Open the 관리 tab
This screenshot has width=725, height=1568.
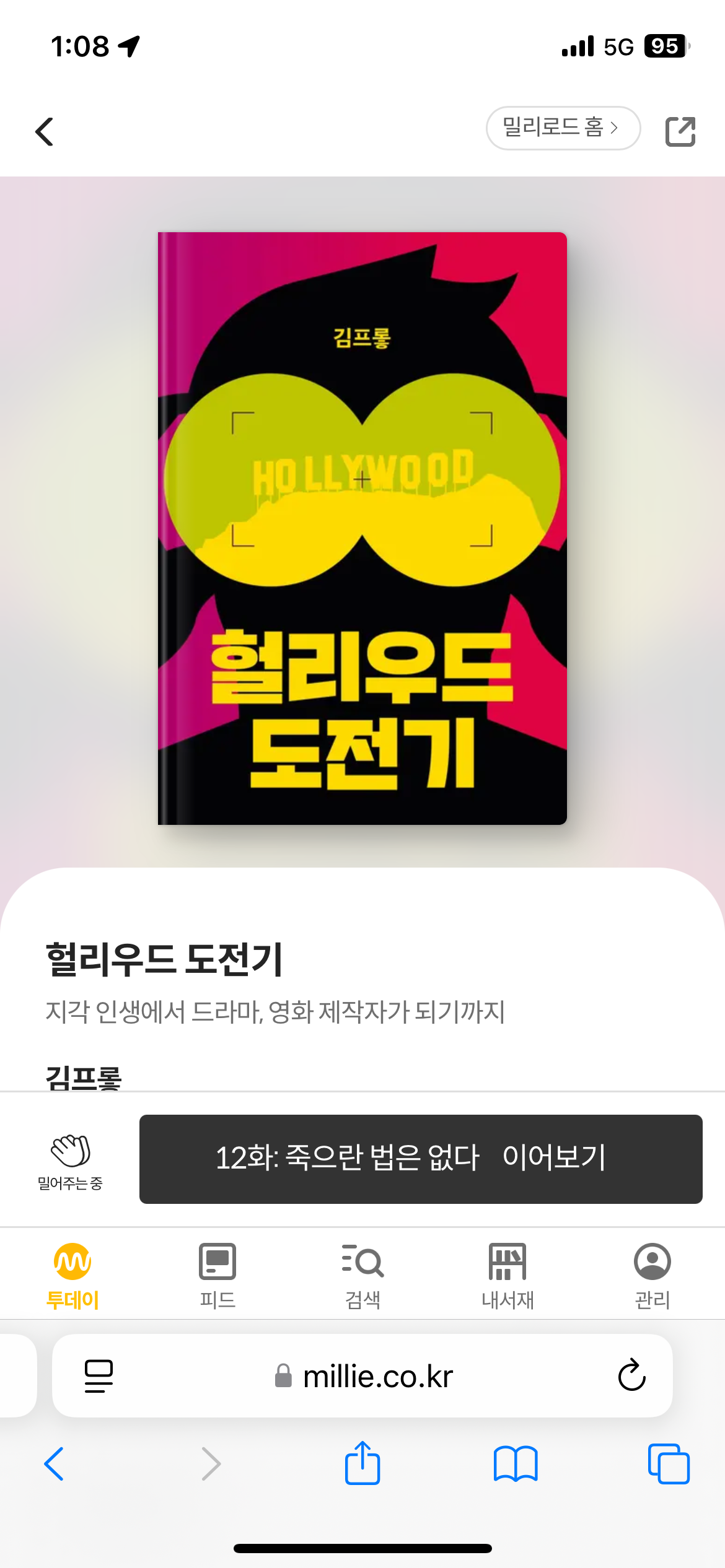[x=652, y=1276]
